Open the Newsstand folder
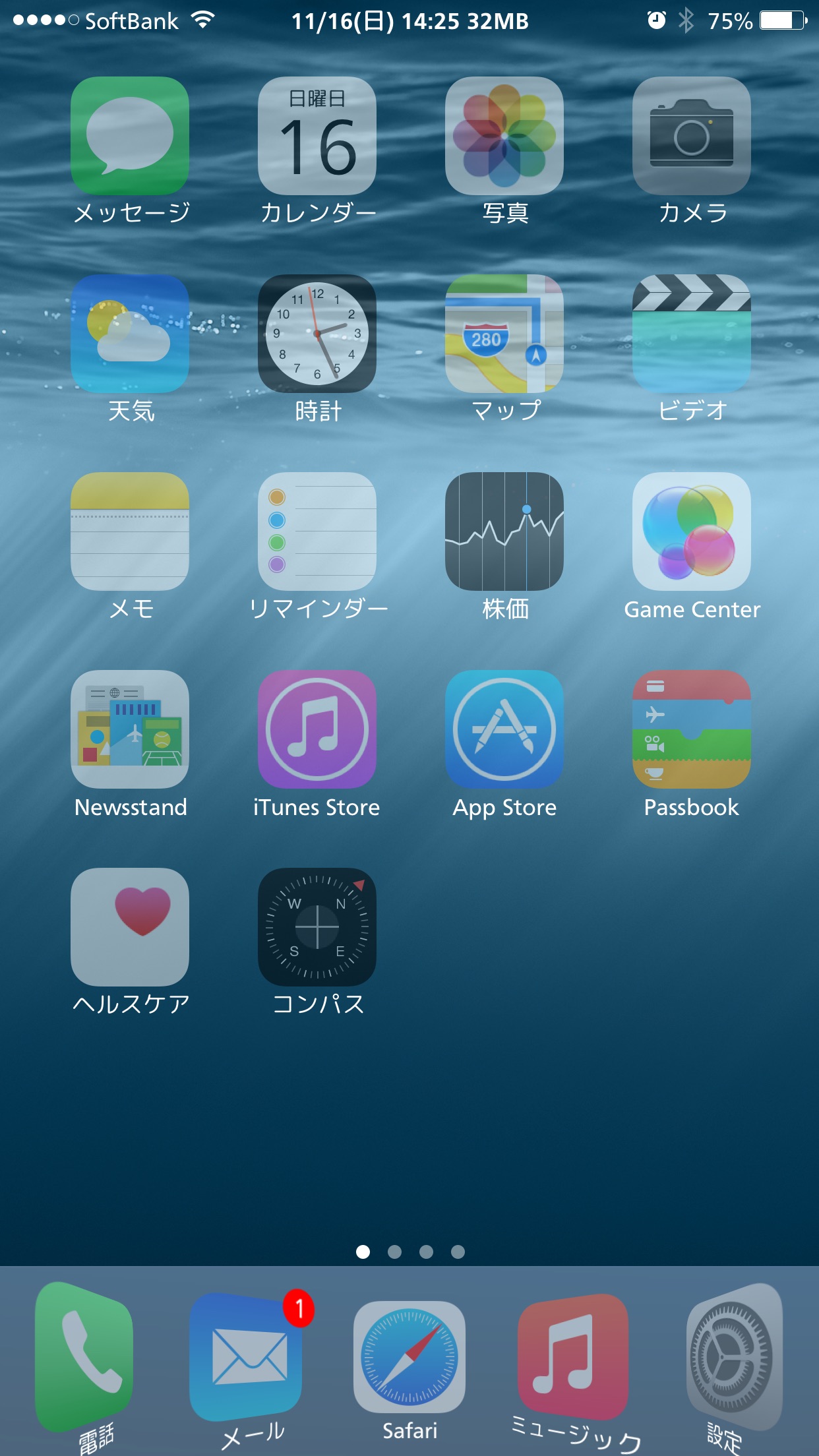The width and height of the screenshot is (819, 1456). (130, 729)
